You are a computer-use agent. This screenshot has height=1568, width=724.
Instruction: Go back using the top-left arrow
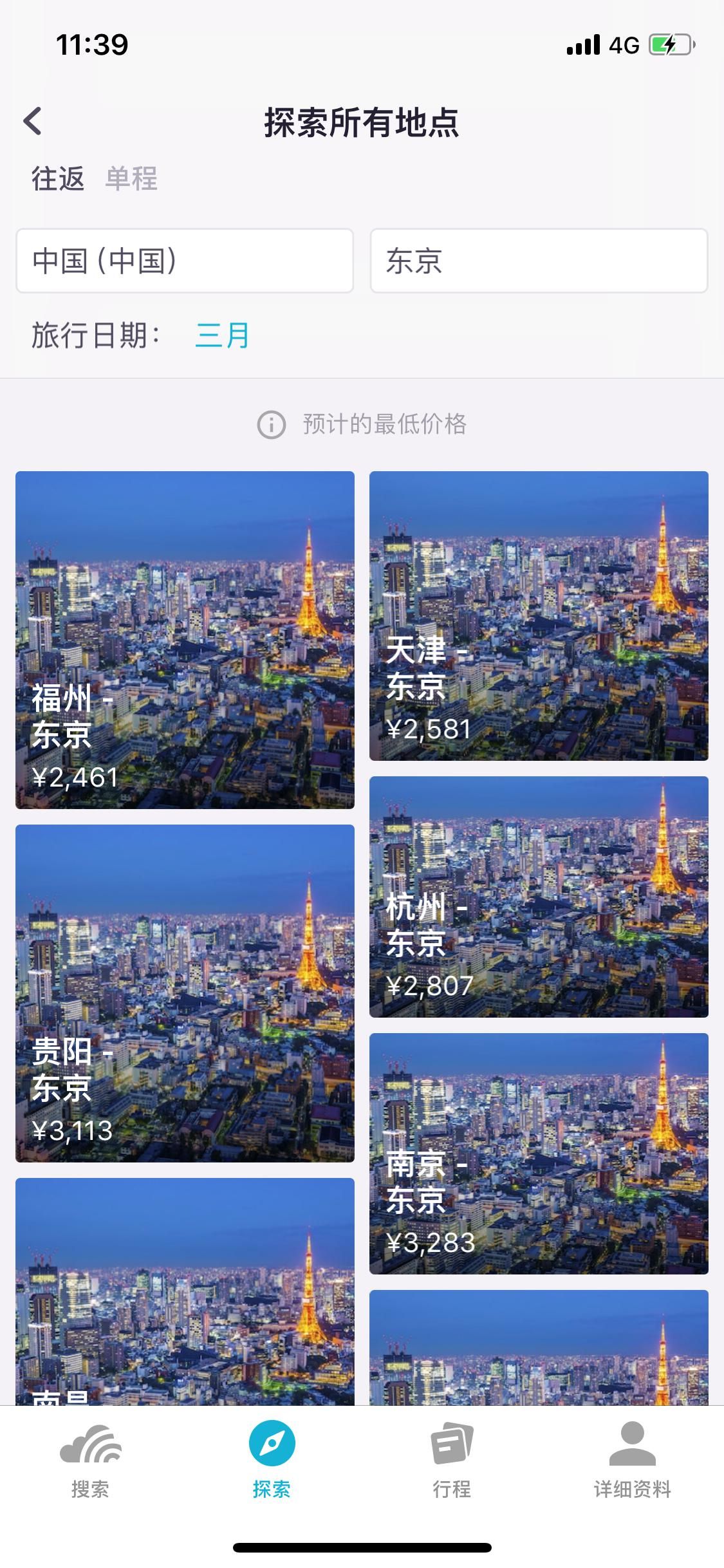[33, 121]
